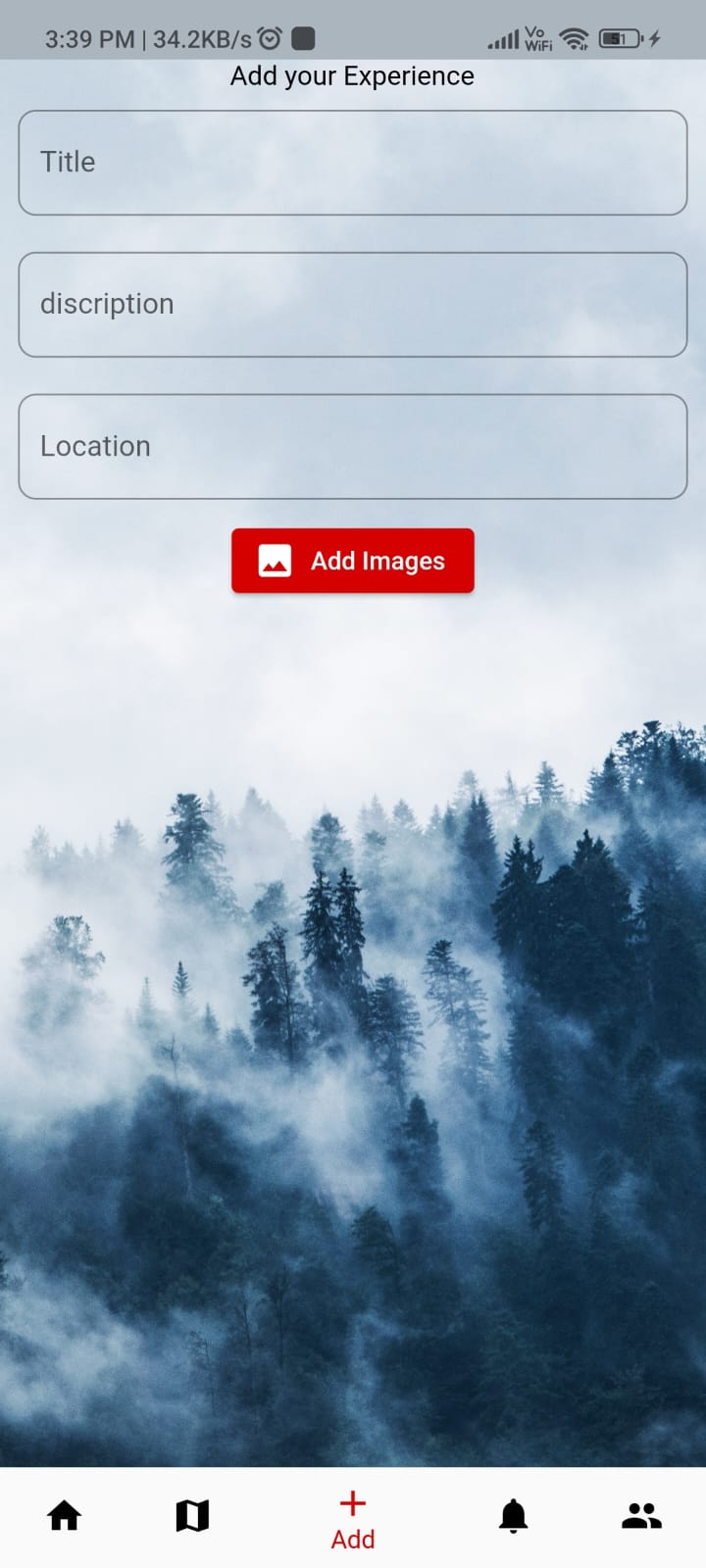Go to the home tab
The width and height of the screenshot is (706, 1568).
click(65, 1516)
